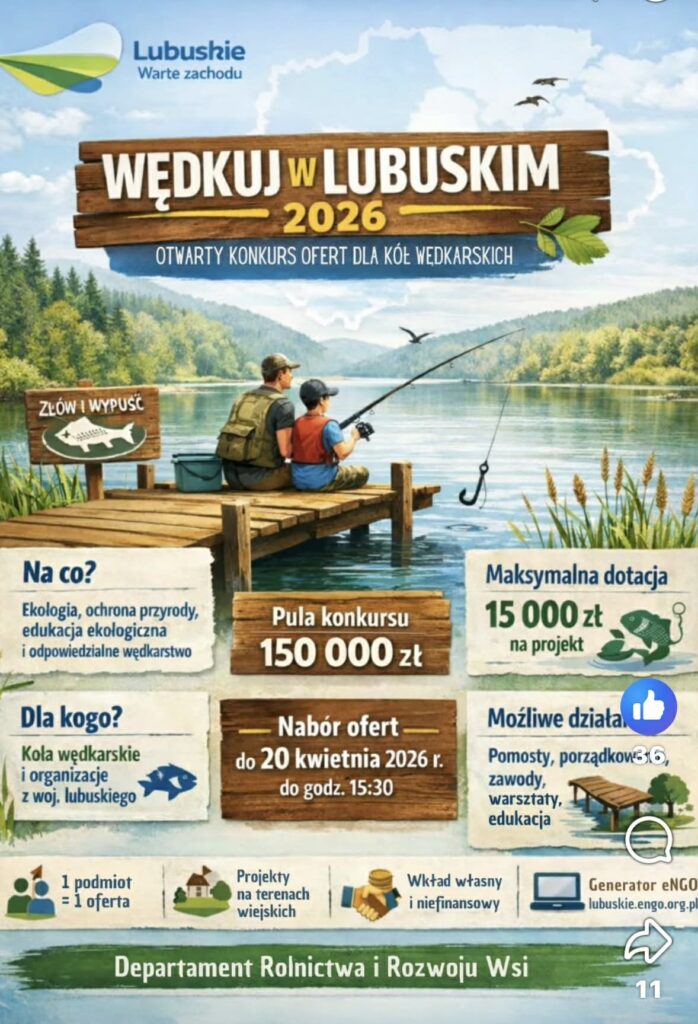Tap the blue thumbs-up like button

[x=648, y=707]
